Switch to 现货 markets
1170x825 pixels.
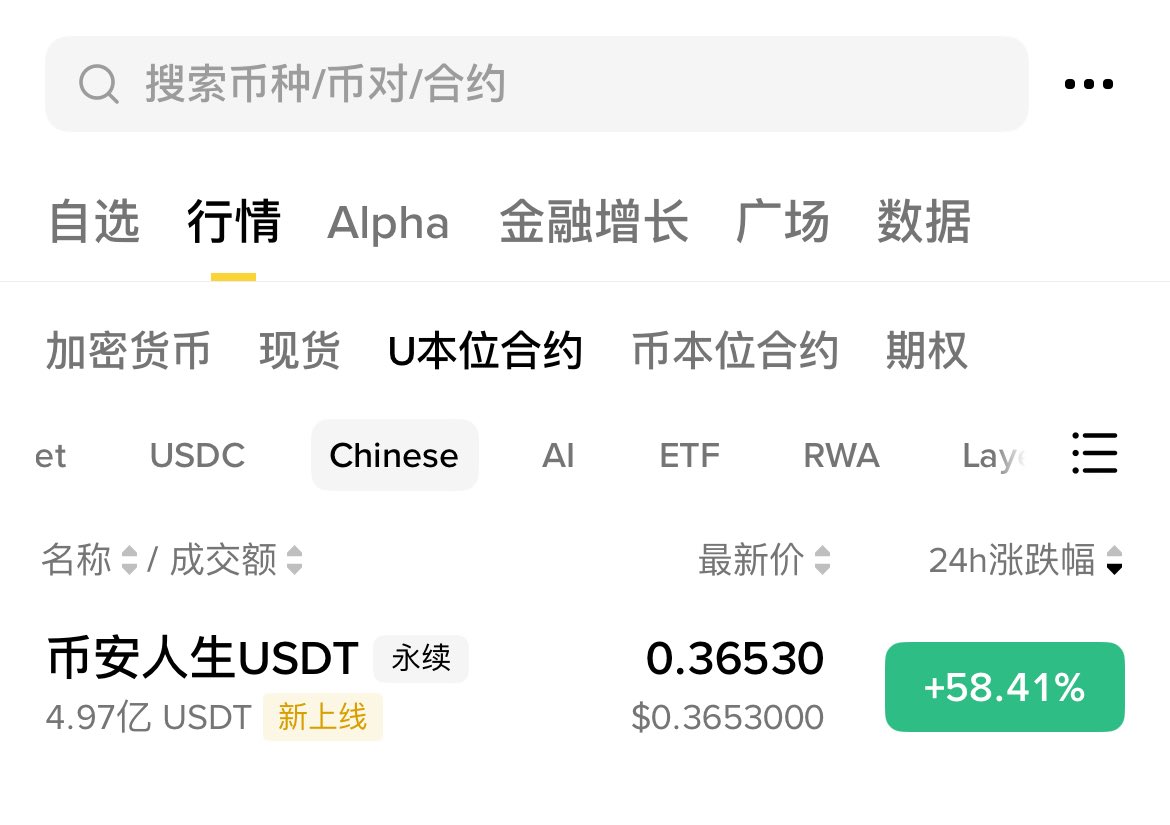pyautogui.click(x=299, y=351)
